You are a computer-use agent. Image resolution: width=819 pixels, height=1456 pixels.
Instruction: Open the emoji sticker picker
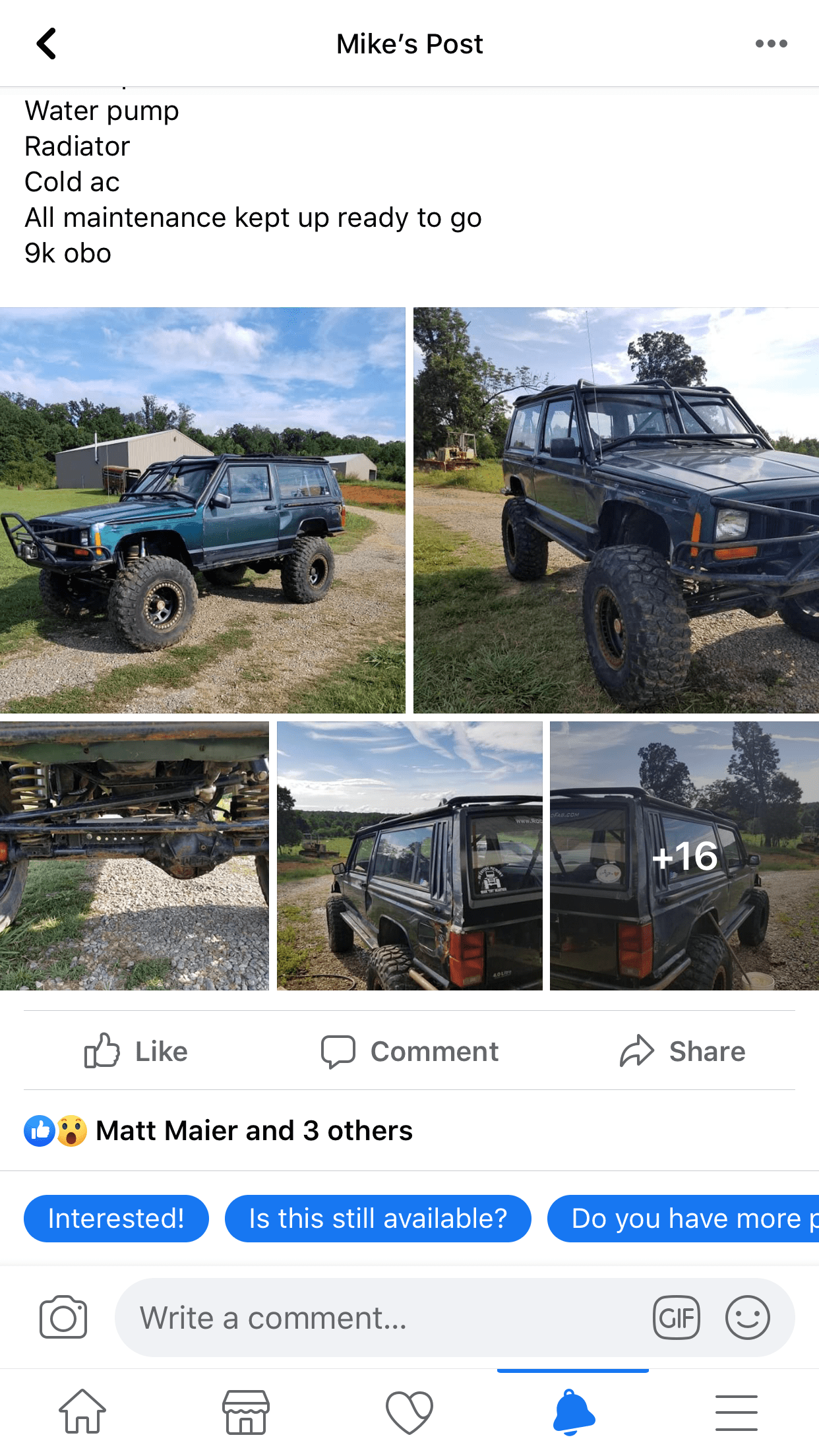pos(747,1318)
